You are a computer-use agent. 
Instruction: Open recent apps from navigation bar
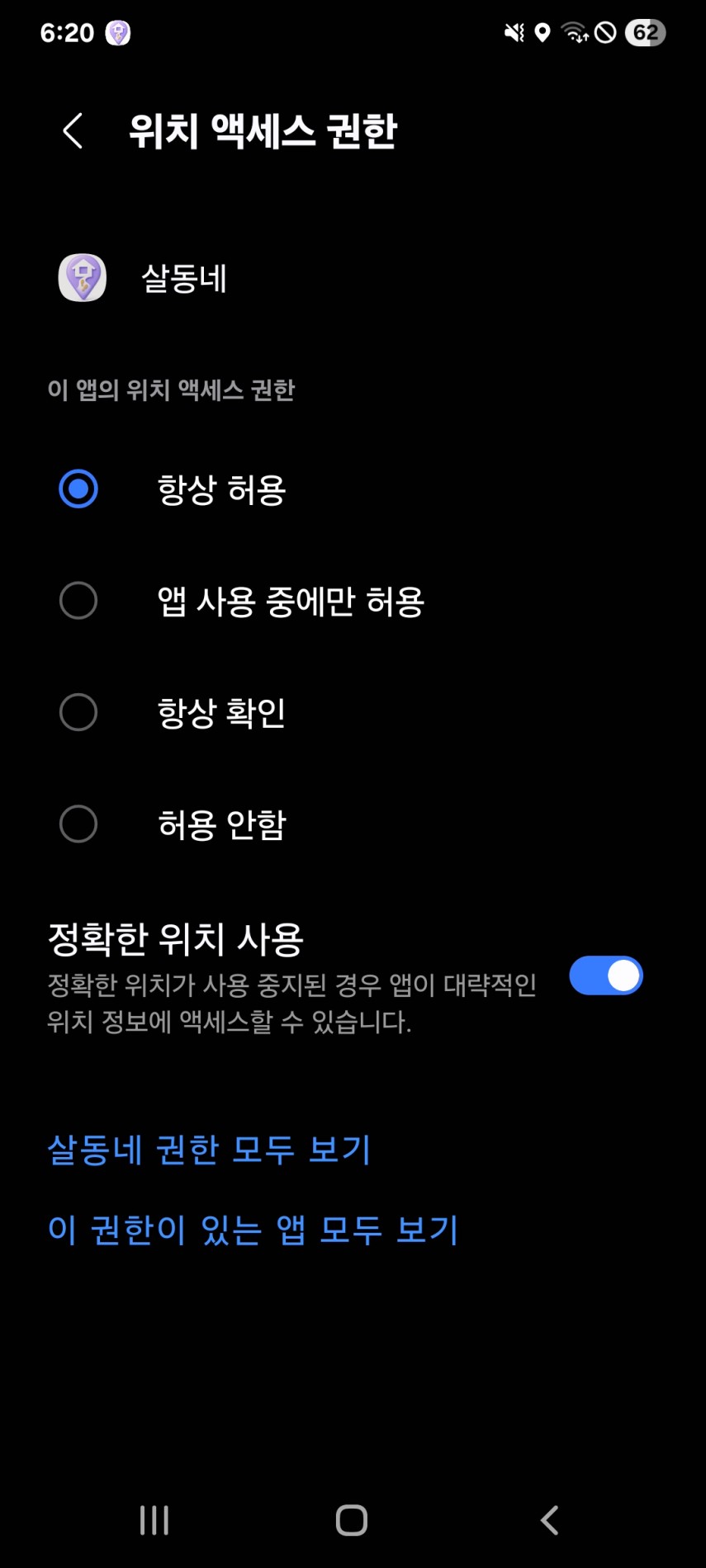coord(154,1519)
